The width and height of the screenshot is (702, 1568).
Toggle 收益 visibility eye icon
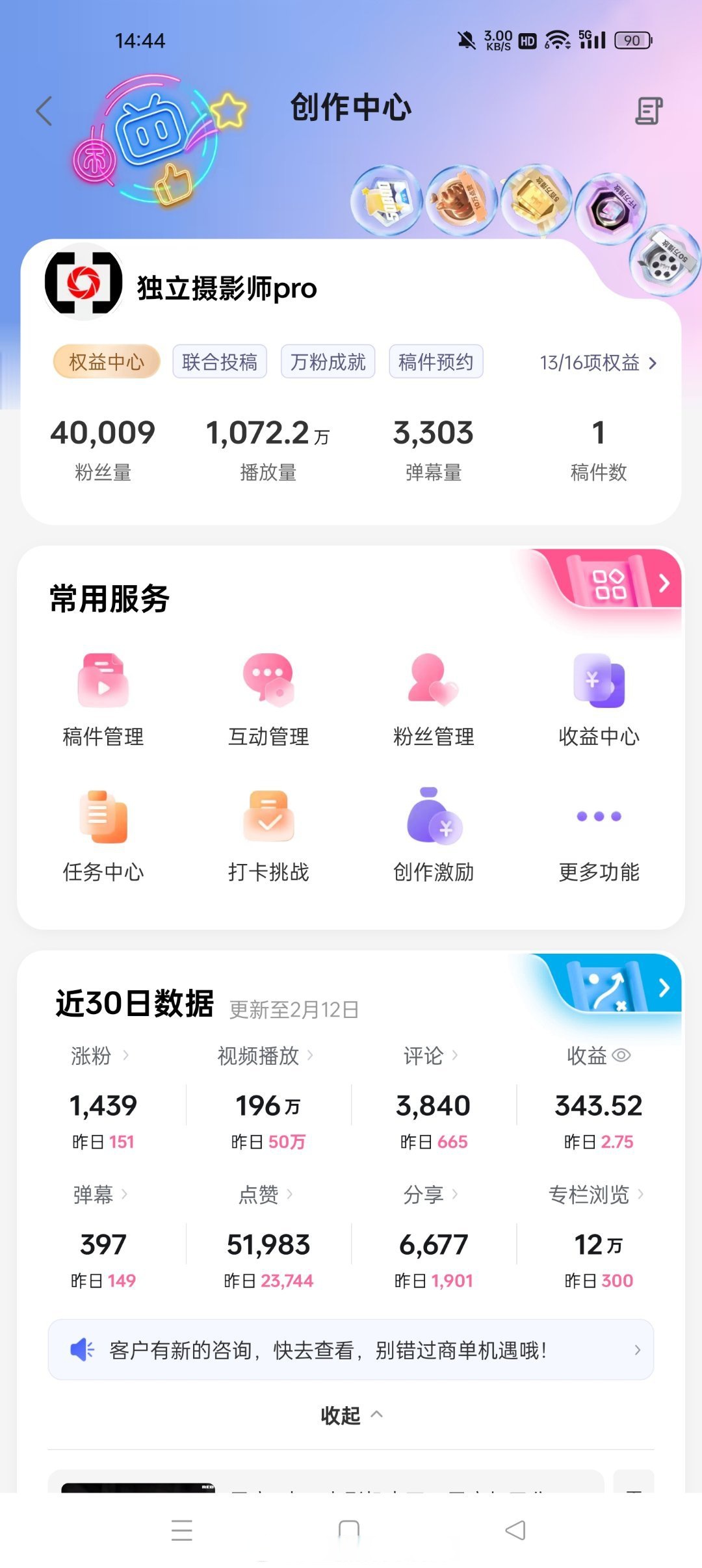[x=621, y=1055]
